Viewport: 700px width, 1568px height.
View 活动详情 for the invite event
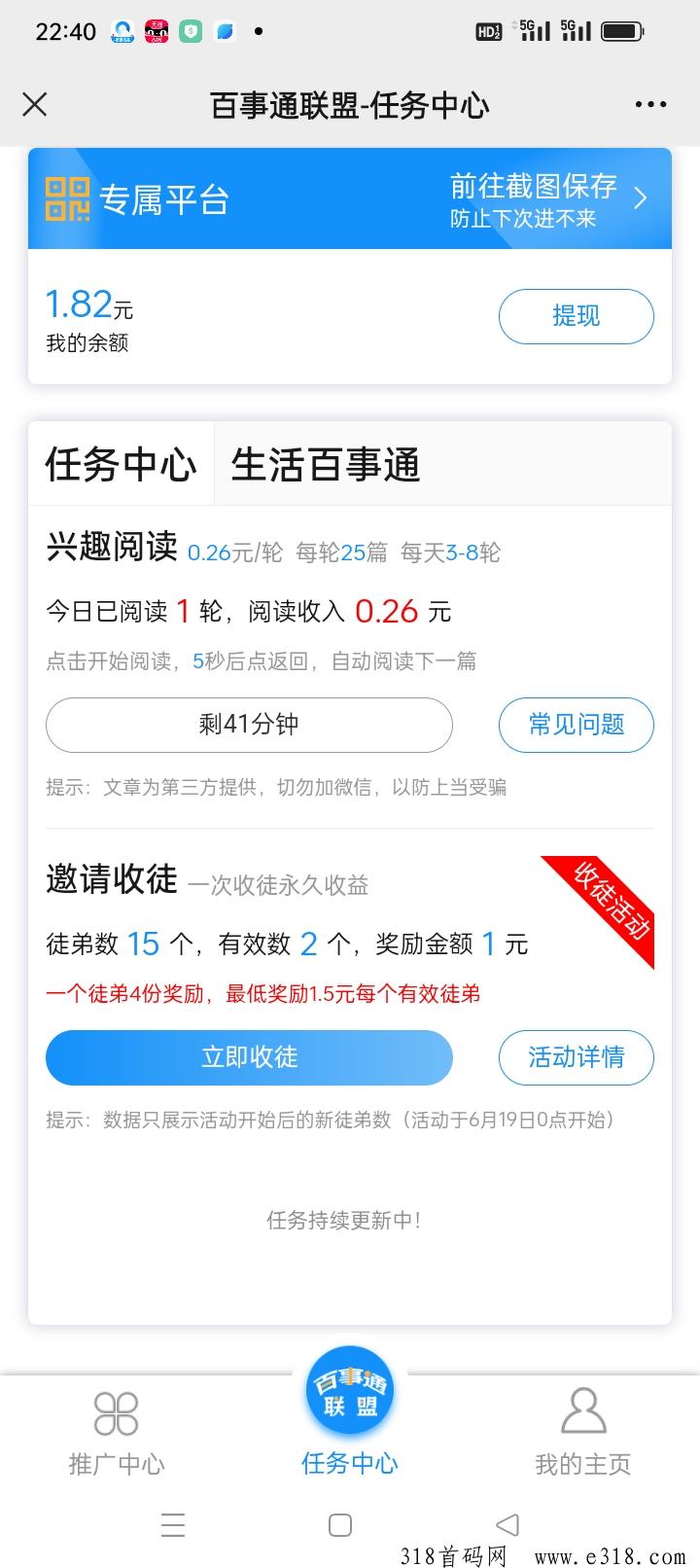tap(576, 1057)
